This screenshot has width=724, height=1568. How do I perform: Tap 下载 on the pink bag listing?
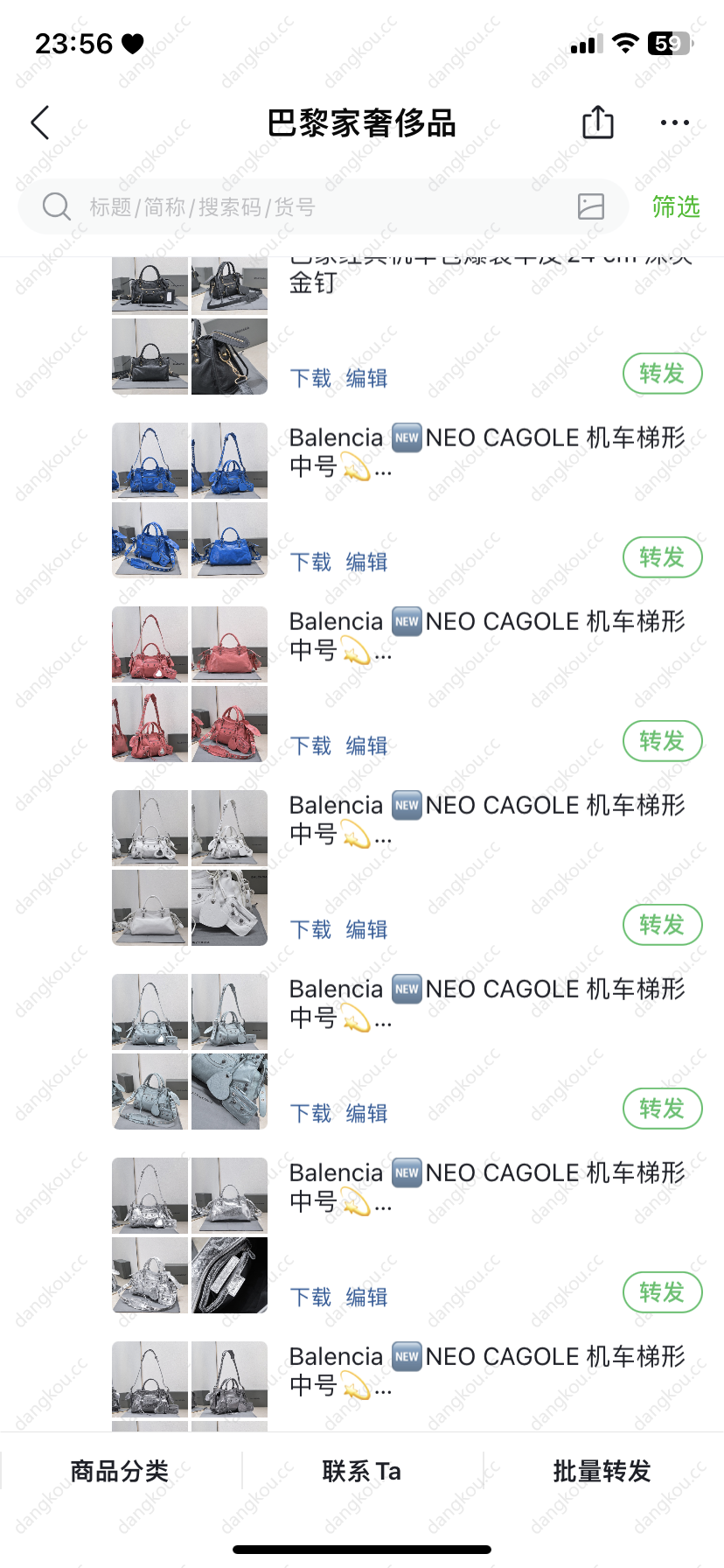310,745
